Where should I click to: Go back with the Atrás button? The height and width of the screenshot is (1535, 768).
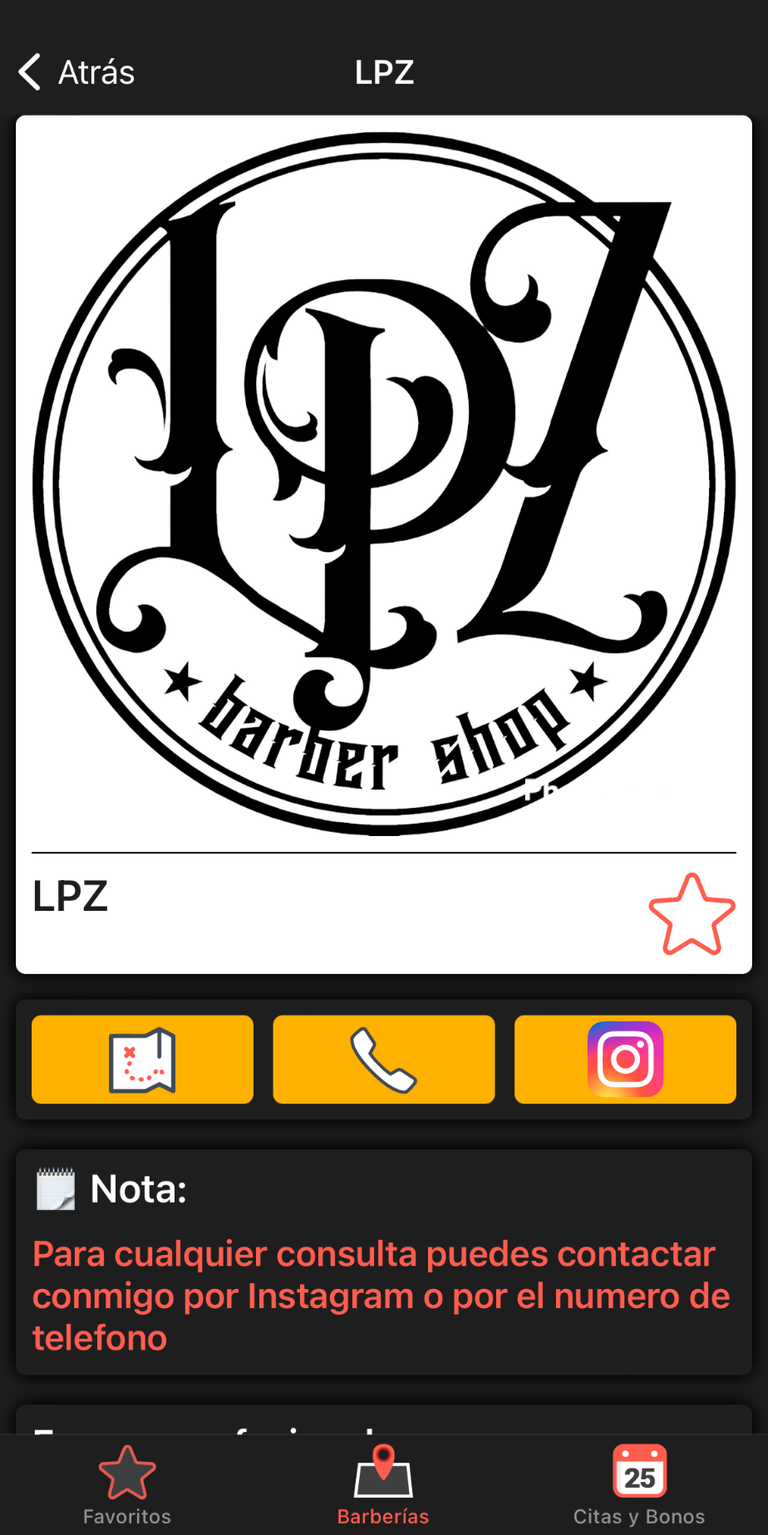(x=76, y=73)
